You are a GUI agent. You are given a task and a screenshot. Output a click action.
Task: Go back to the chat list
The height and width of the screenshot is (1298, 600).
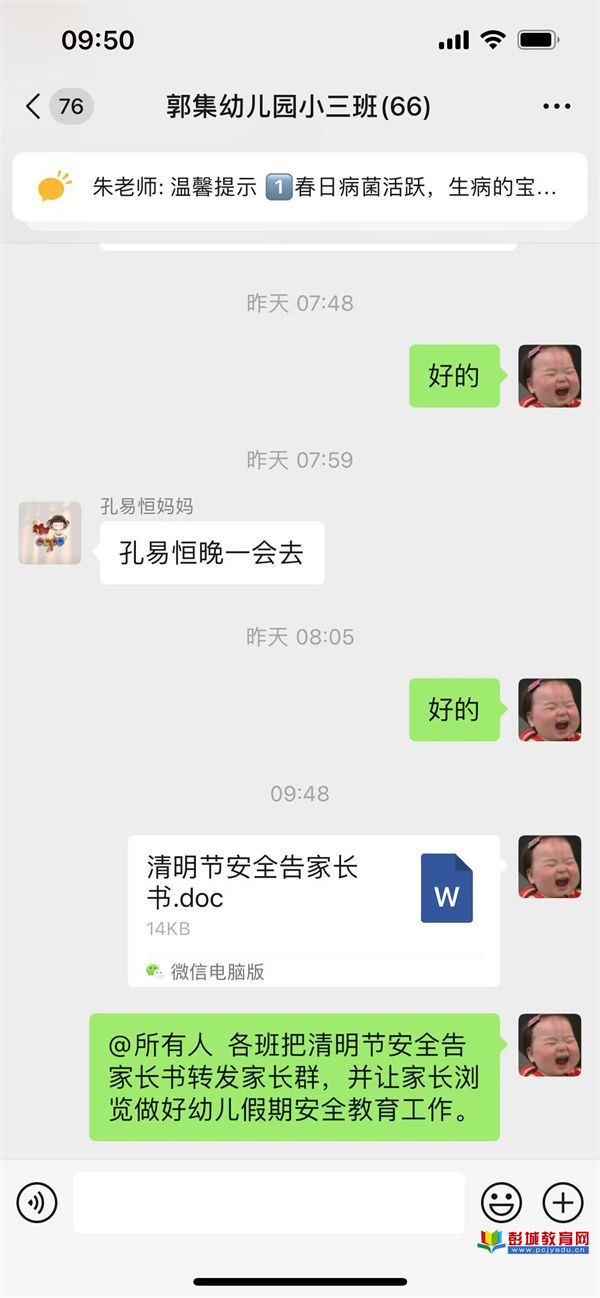pyautogui.click(x=34, y=106)
